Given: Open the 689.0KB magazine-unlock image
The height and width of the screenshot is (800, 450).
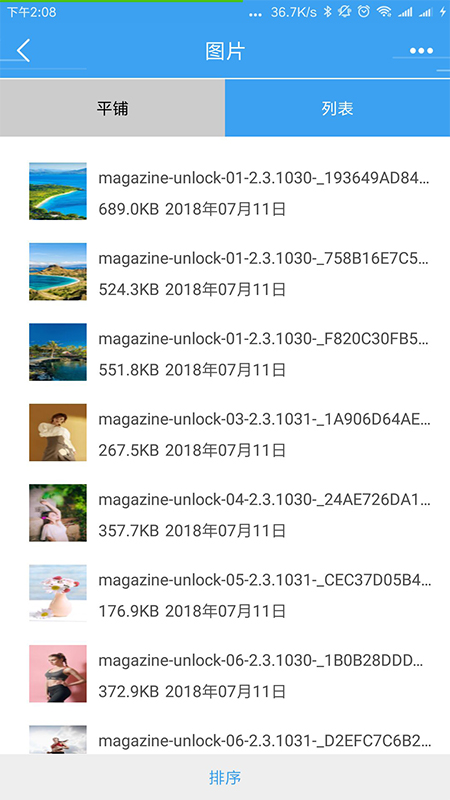Looking at the screenshot, I should (x=225, y=191).
